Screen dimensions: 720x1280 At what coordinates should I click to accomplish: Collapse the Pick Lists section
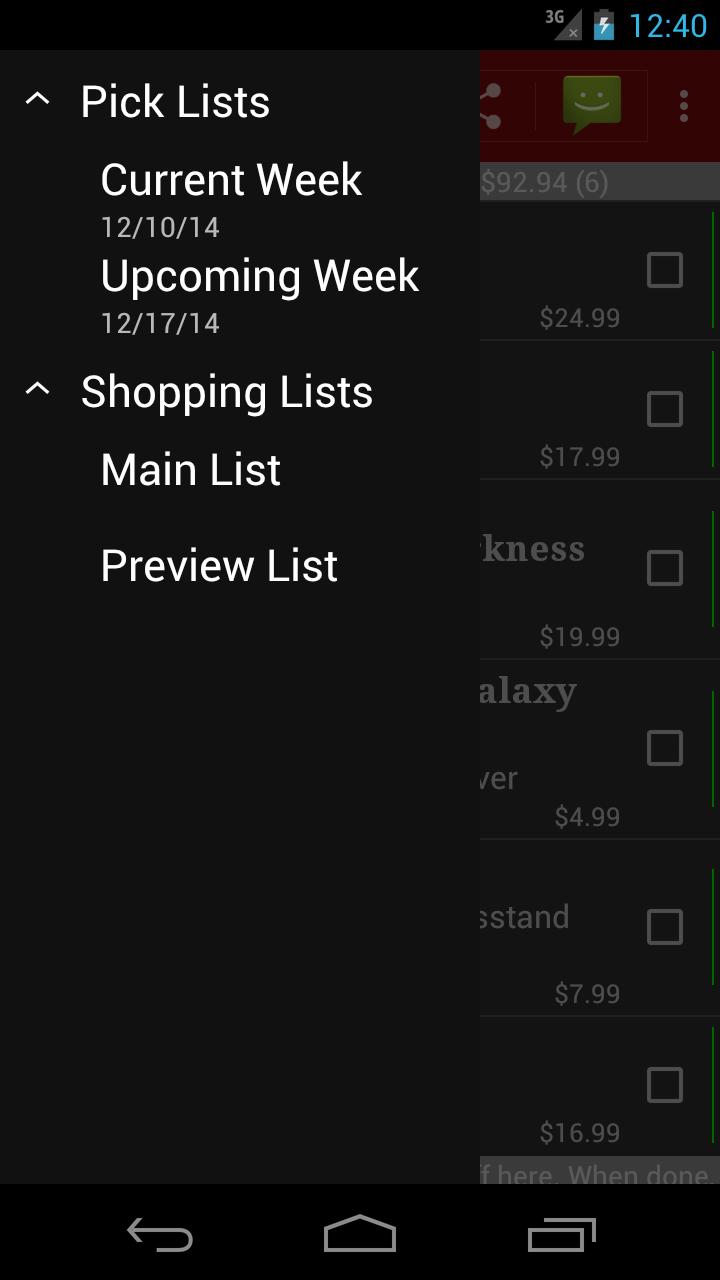[38, 100]
